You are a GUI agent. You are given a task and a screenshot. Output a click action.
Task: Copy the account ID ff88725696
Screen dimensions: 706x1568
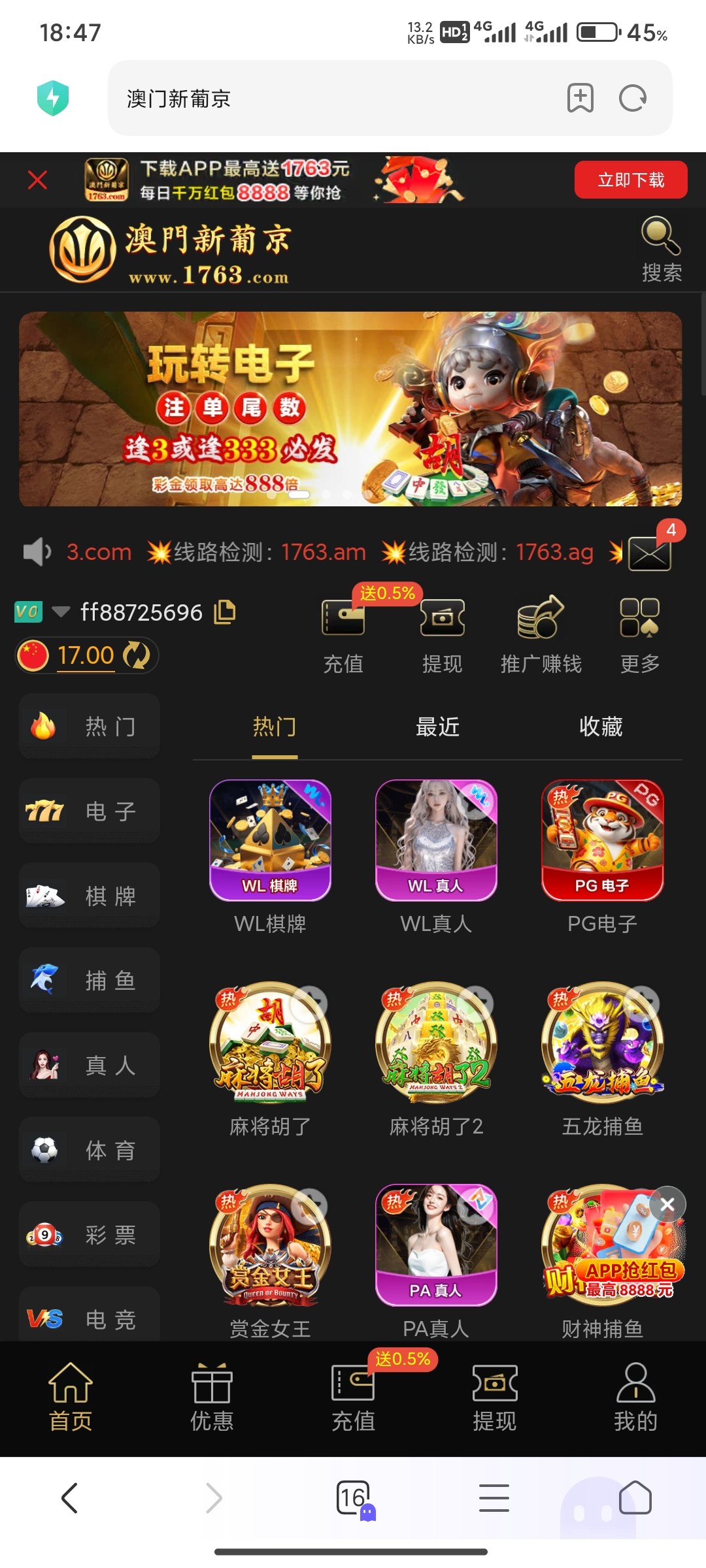[225, 612]
